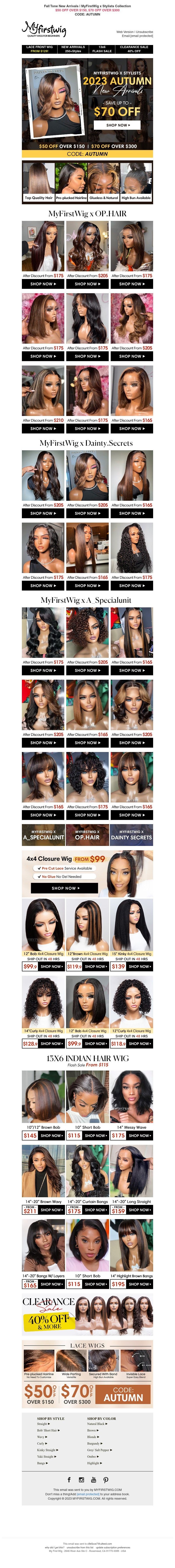Image resolution: width=175 pixels, height=1568 pixels.
Task: Browse the Bob/Short Hair style link
Action: (47, 1430)
